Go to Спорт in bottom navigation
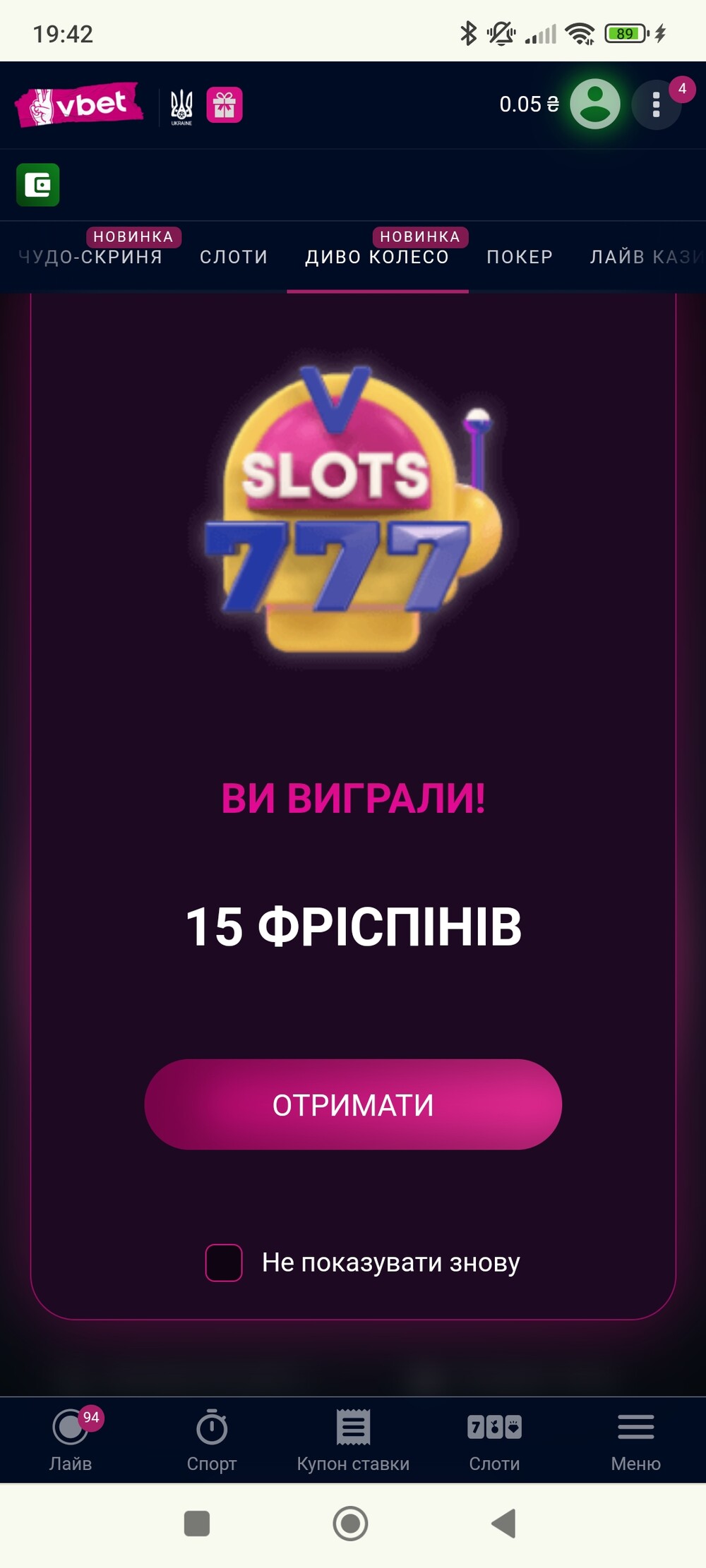Screen dimensions: 706x1568 click(212, 1440)
